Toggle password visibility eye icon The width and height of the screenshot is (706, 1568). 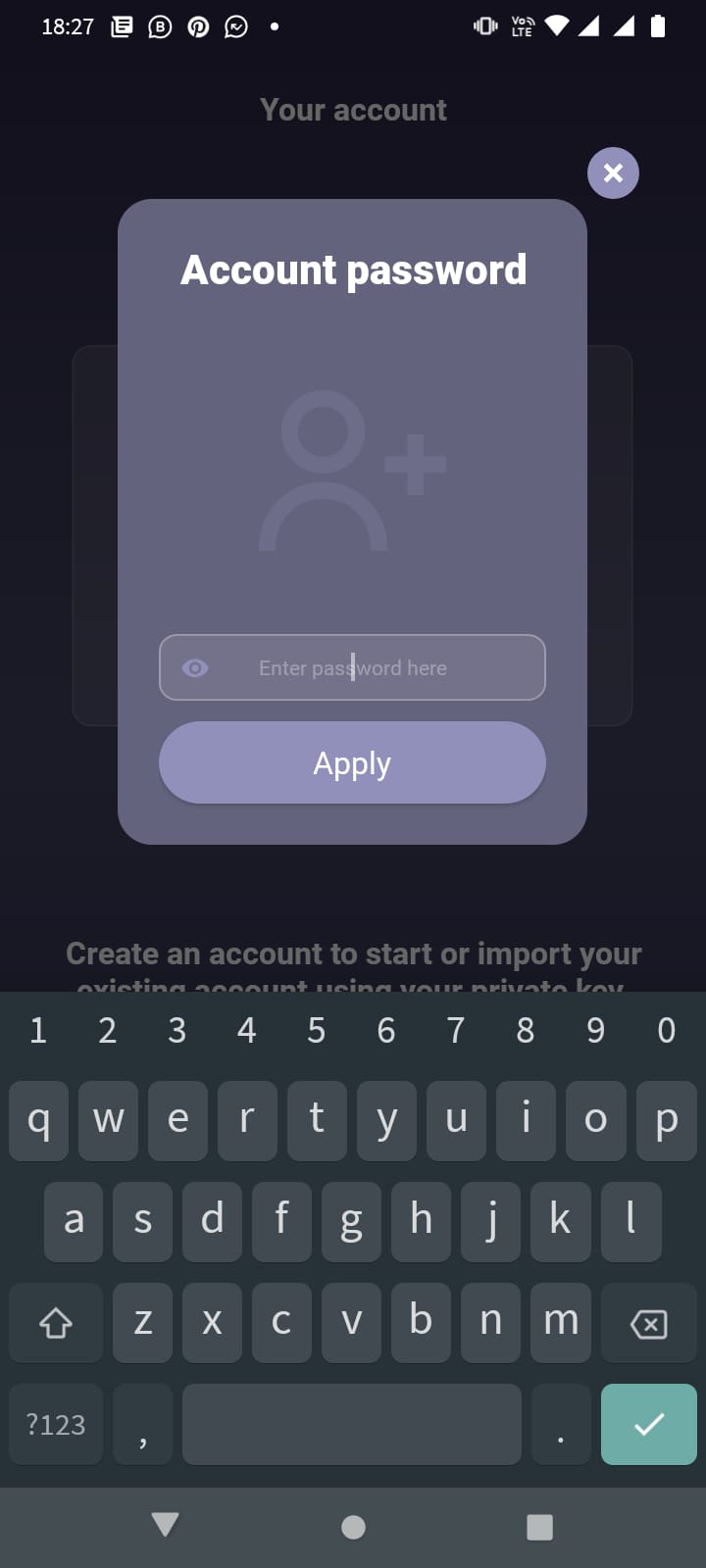(x=195, y=668)
